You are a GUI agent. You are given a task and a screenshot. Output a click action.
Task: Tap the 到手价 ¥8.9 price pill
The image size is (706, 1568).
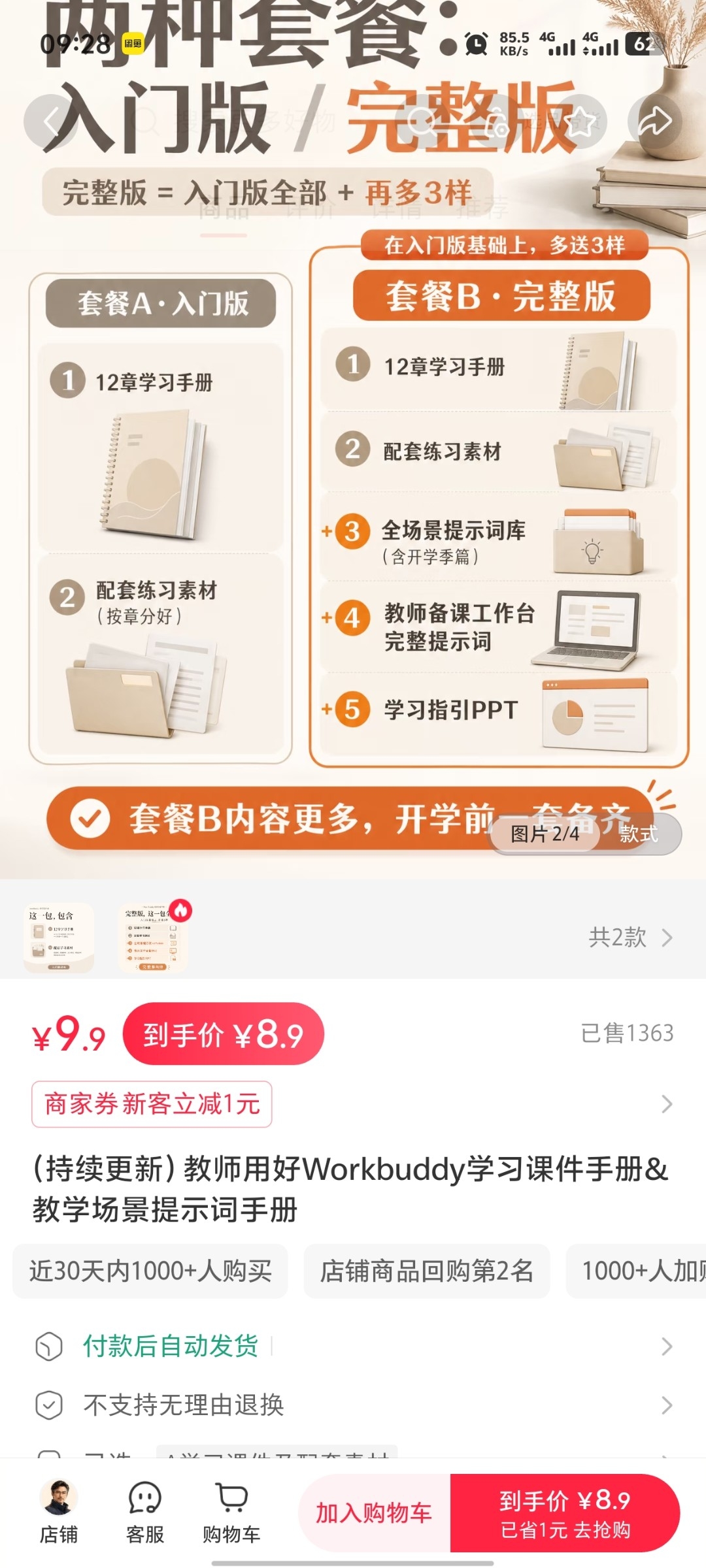(x=224, y=1034)
